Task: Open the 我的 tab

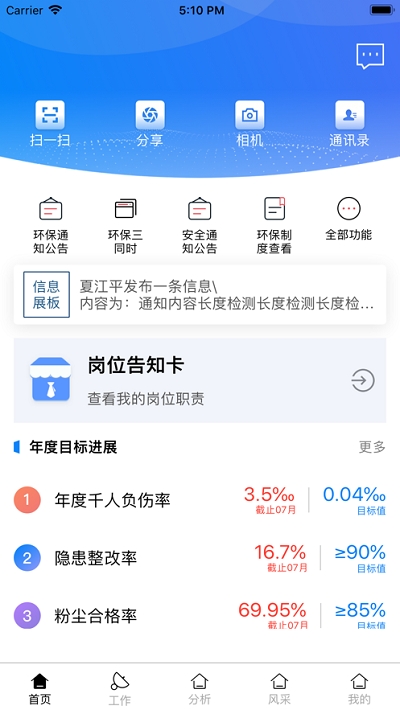Action: [359, 688]
